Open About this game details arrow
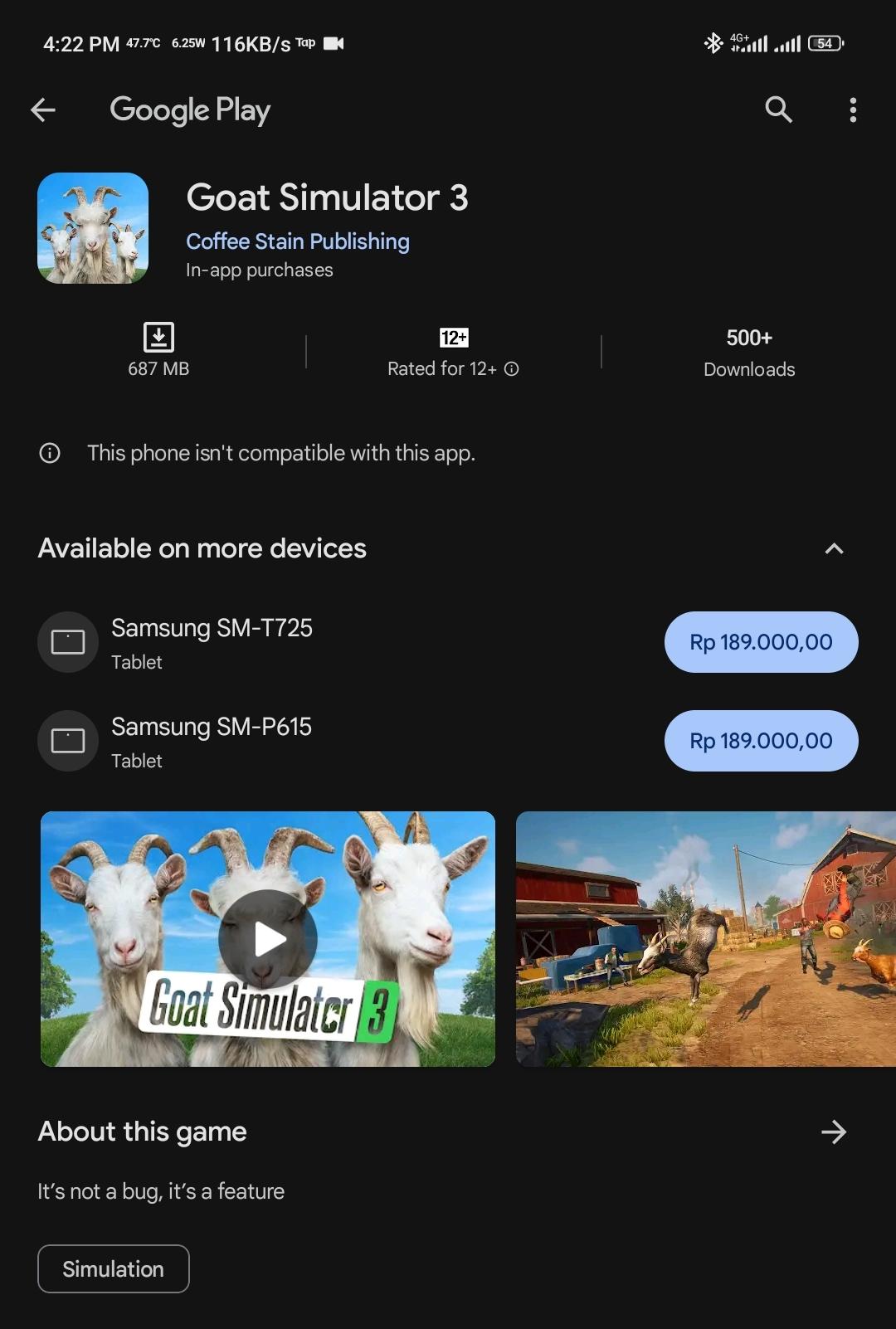 834,1132
